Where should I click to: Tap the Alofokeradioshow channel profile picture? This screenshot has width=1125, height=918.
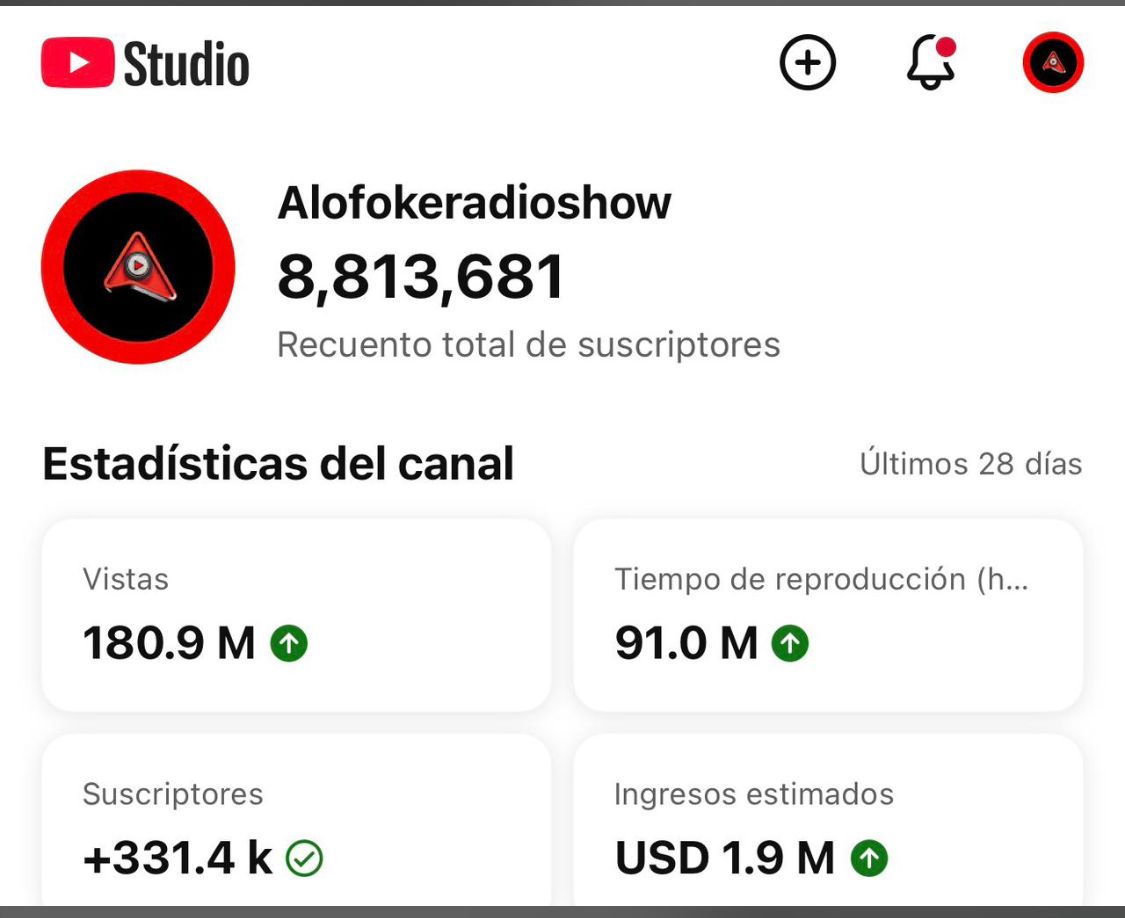138,267
